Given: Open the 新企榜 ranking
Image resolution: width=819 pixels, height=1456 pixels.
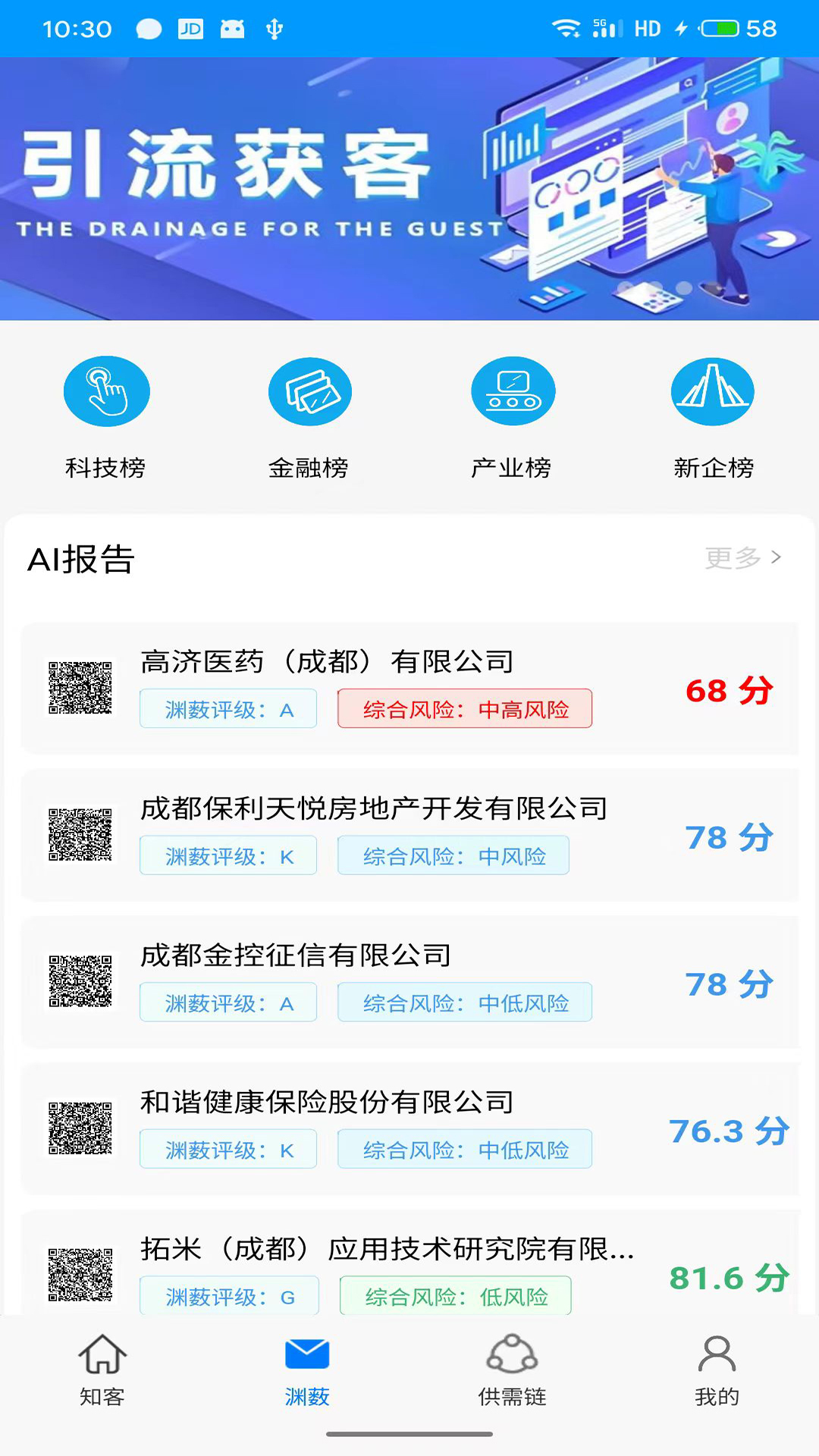Looking at the screenshot, I should click(x=713, y=417).
